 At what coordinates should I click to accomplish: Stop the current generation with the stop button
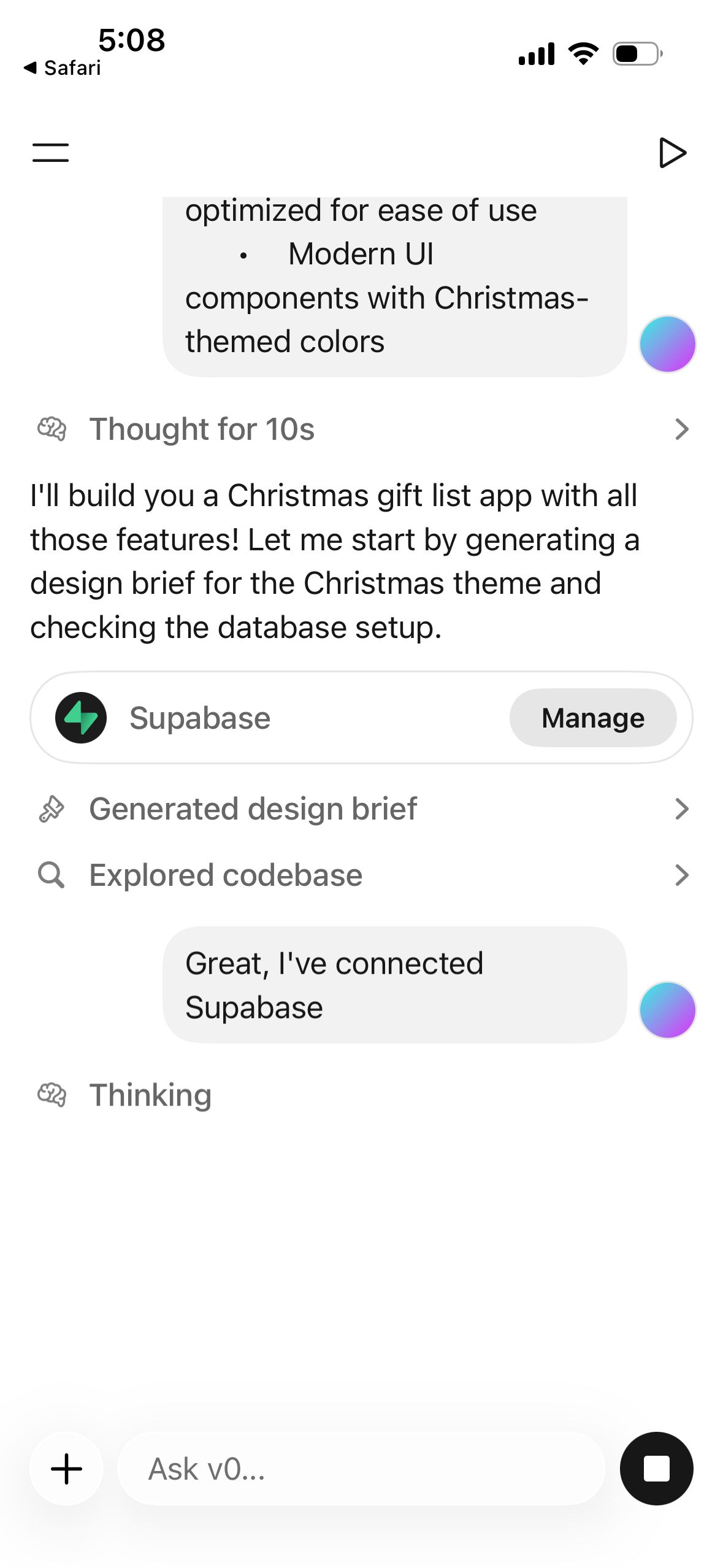pyautogui.click(x=656, y=1468)
